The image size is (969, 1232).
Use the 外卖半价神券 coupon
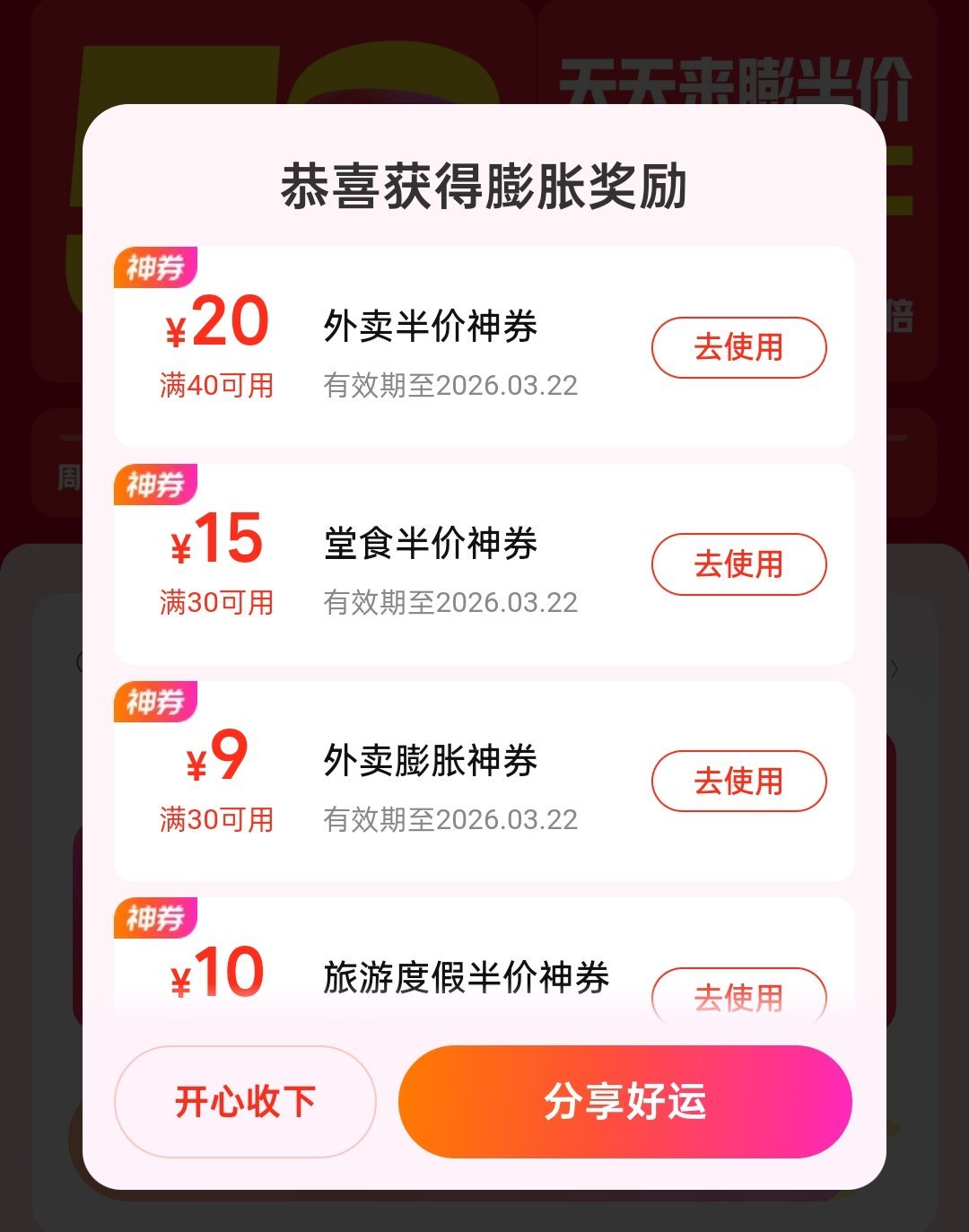click(x=738, y=347)
